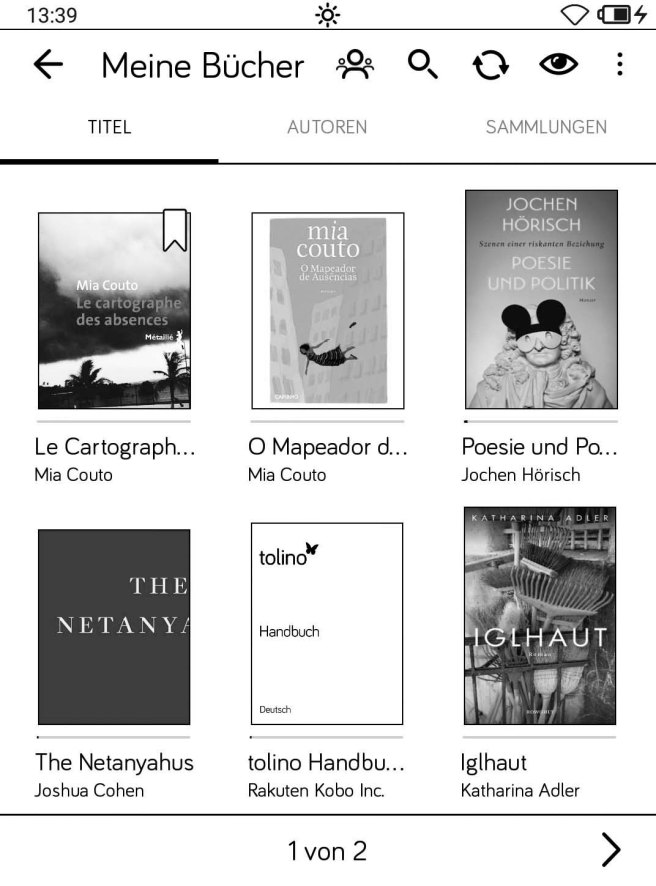656x886 pixels.
Task: Open Le Cartographe des absences book
Action: [113, 309]
